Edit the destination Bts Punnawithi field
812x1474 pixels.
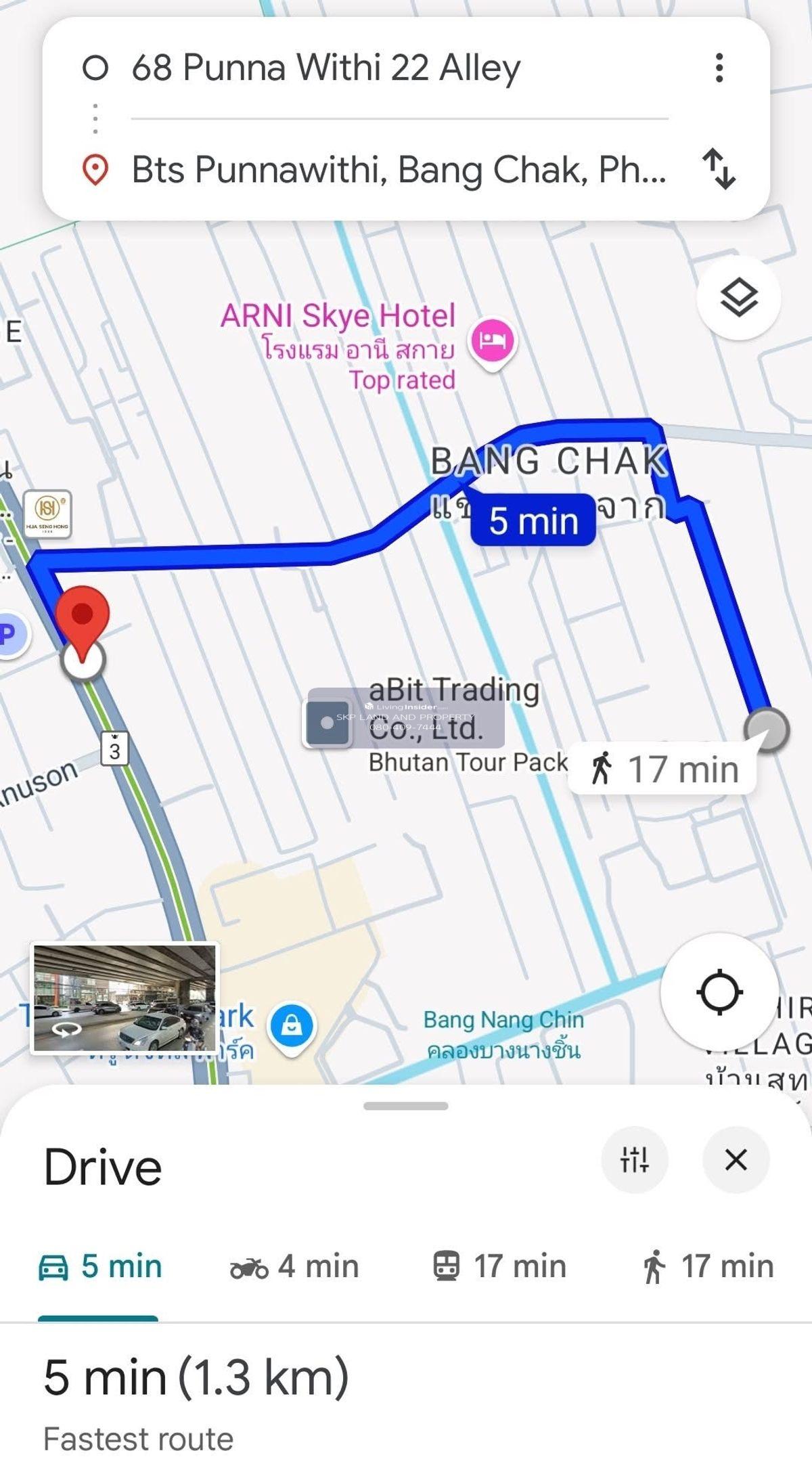point(398,170)
